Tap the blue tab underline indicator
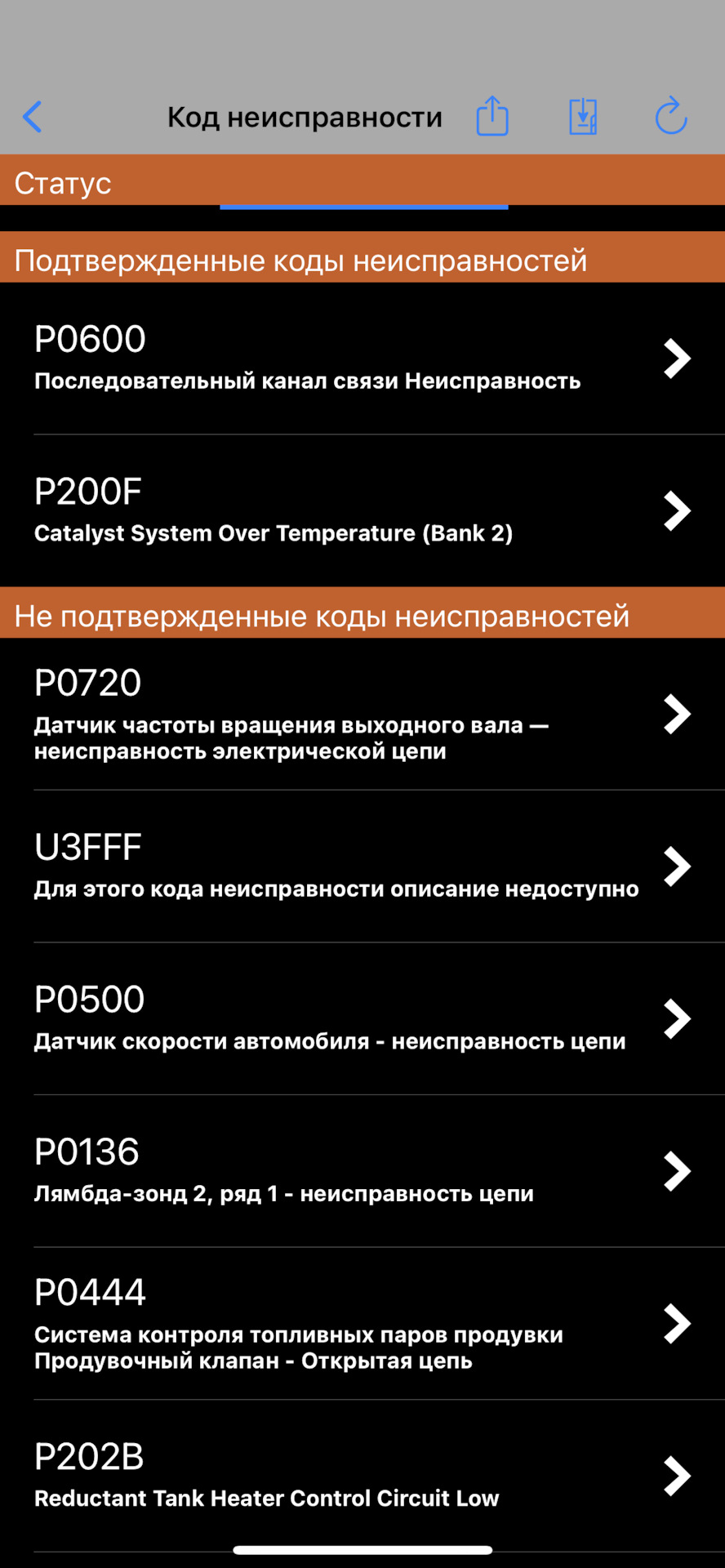Screen dimensions: 725x1568 pos(363,210)
